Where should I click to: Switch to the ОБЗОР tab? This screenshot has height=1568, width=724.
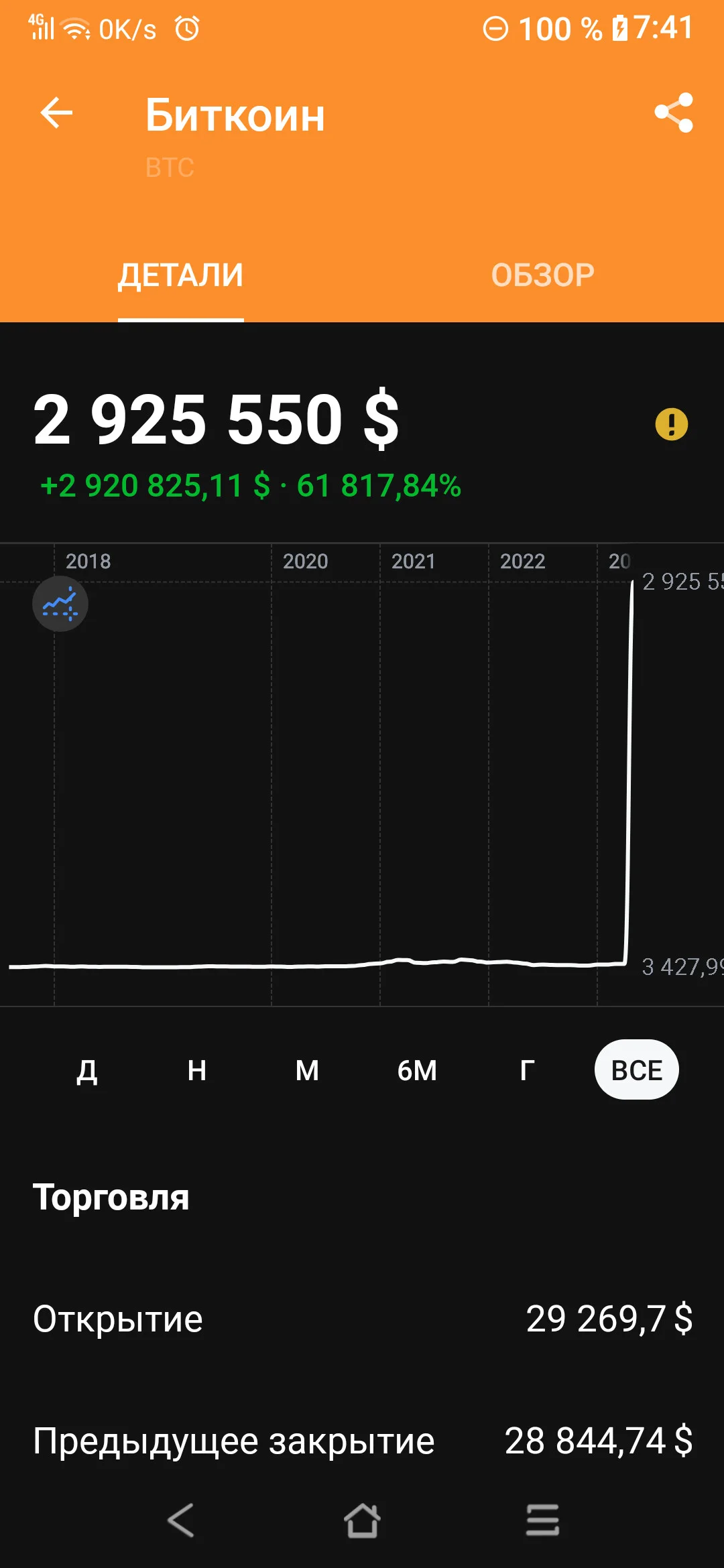pyautogui.click(x=543, y=275)
